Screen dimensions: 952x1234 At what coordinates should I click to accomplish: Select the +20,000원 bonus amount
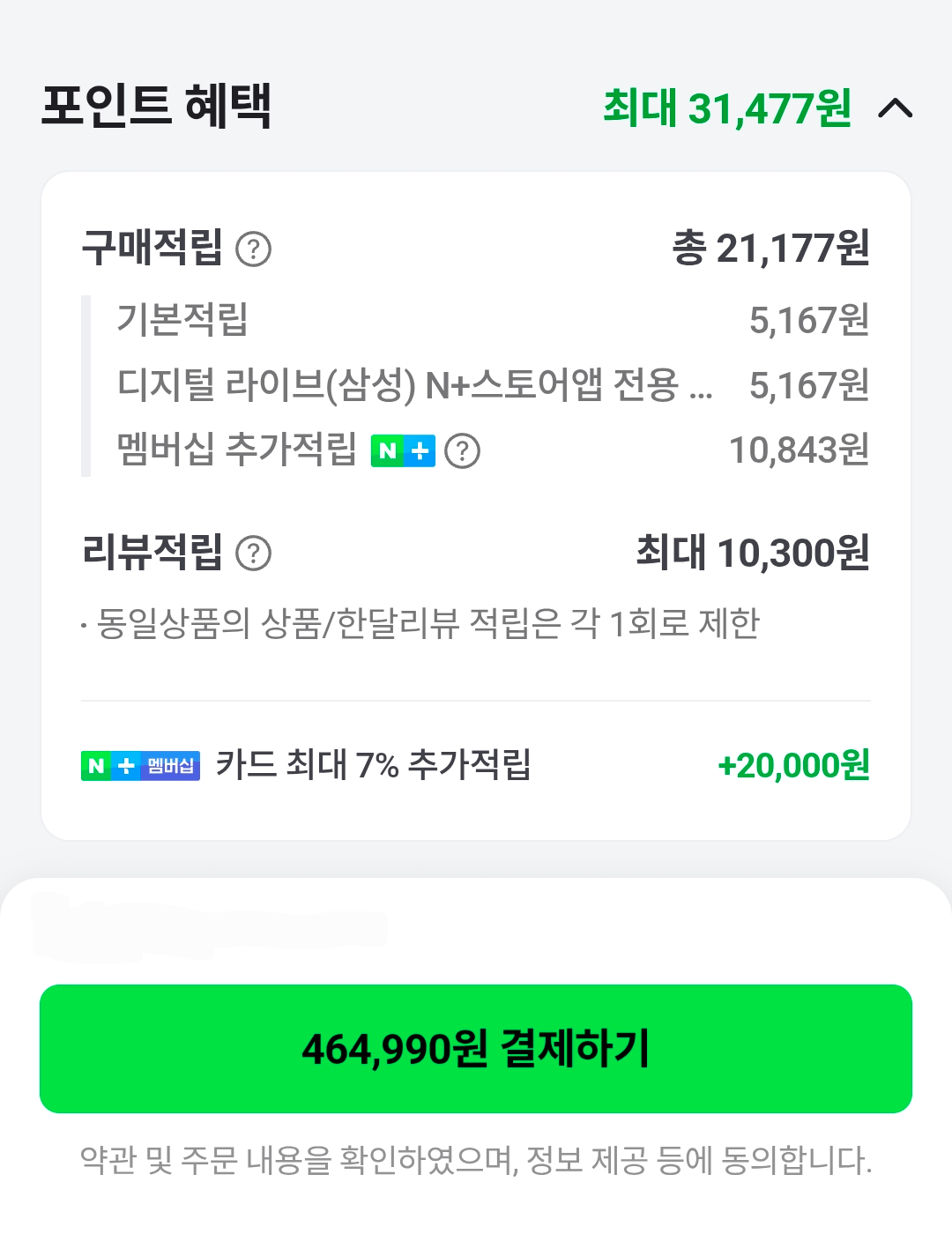point(794,766)
